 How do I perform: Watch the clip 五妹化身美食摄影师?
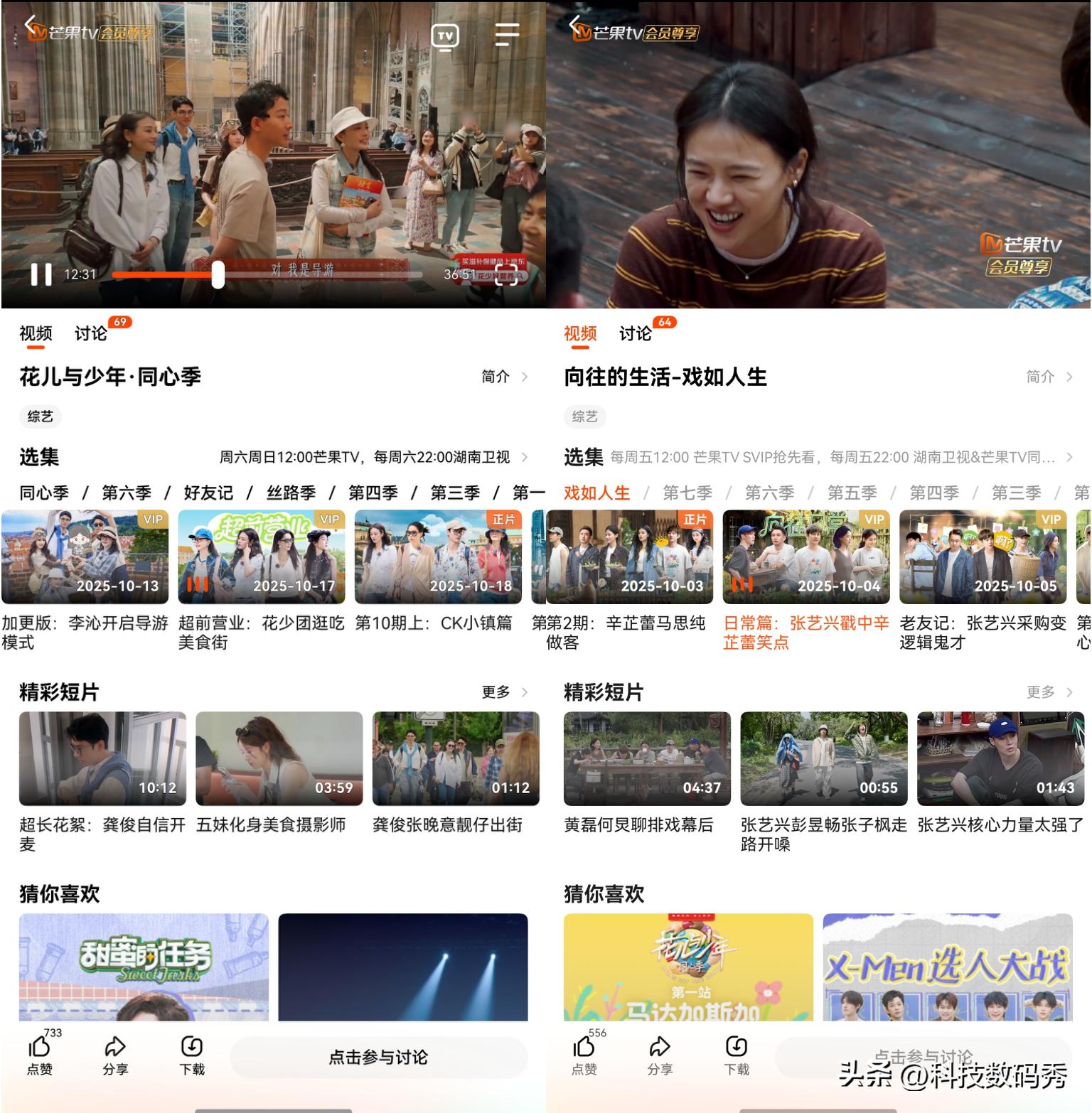(x=279, y=759)
